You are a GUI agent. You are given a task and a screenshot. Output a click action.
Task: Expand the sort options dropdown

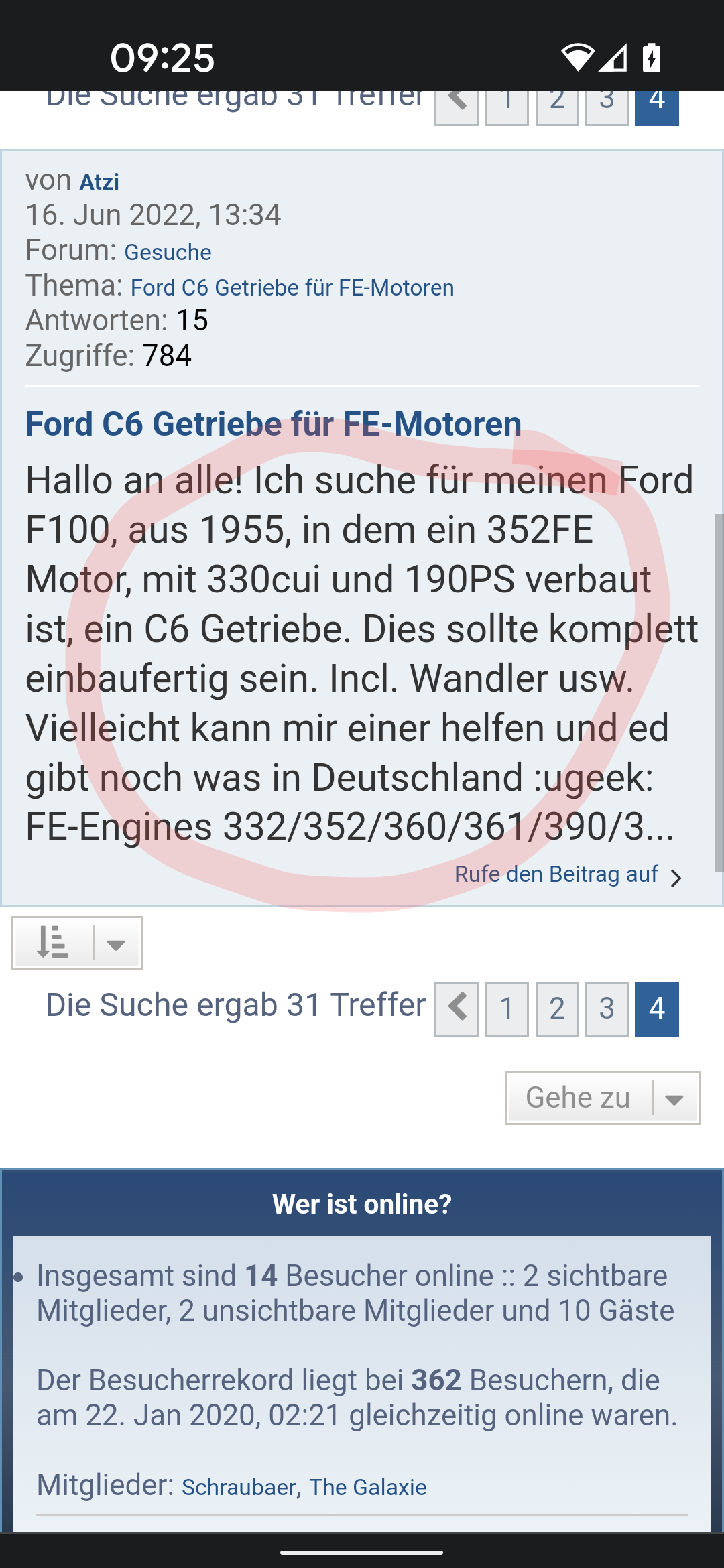tap(77, 943)
